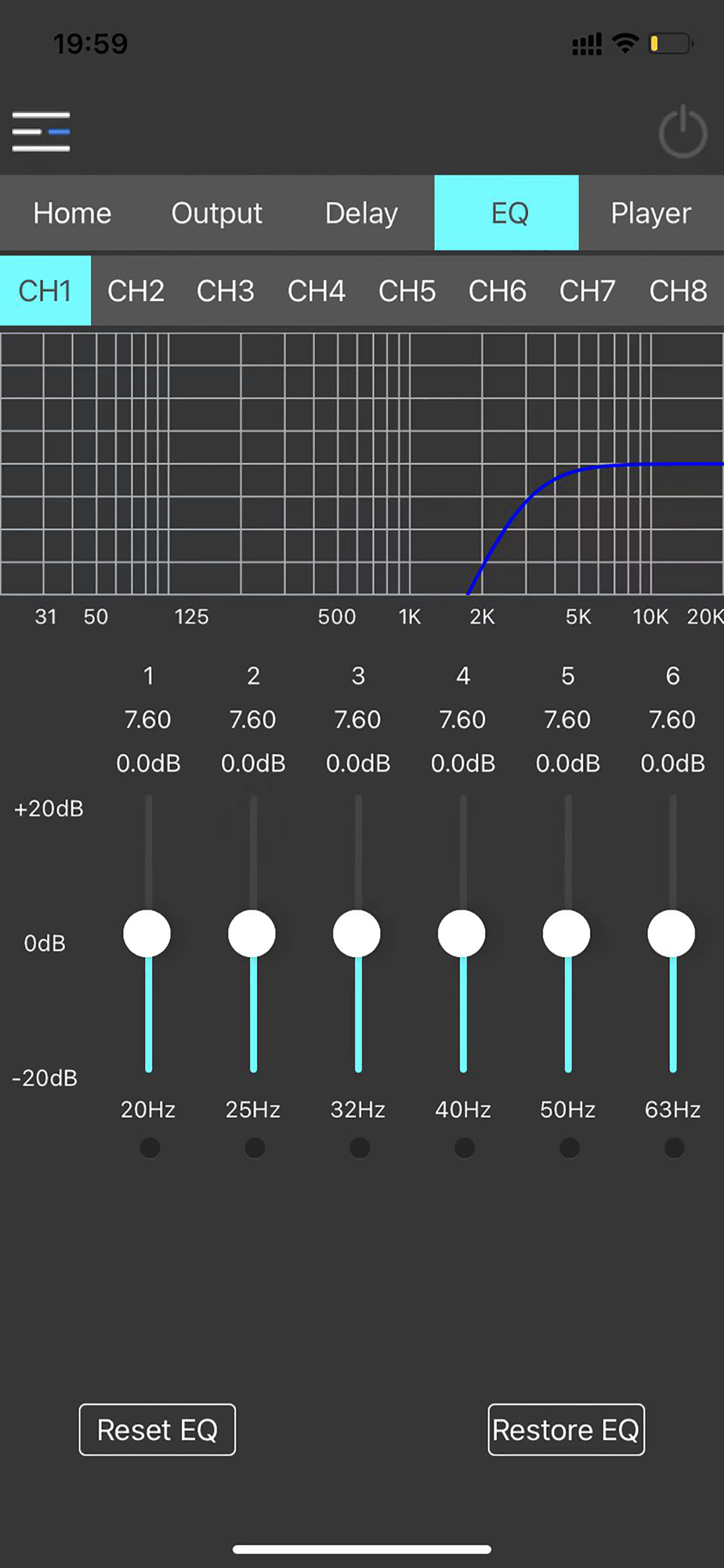Switch to channel CH8
Image resolution: width=724 pixels, height=1568 pixels.
[x=678, y=291]
